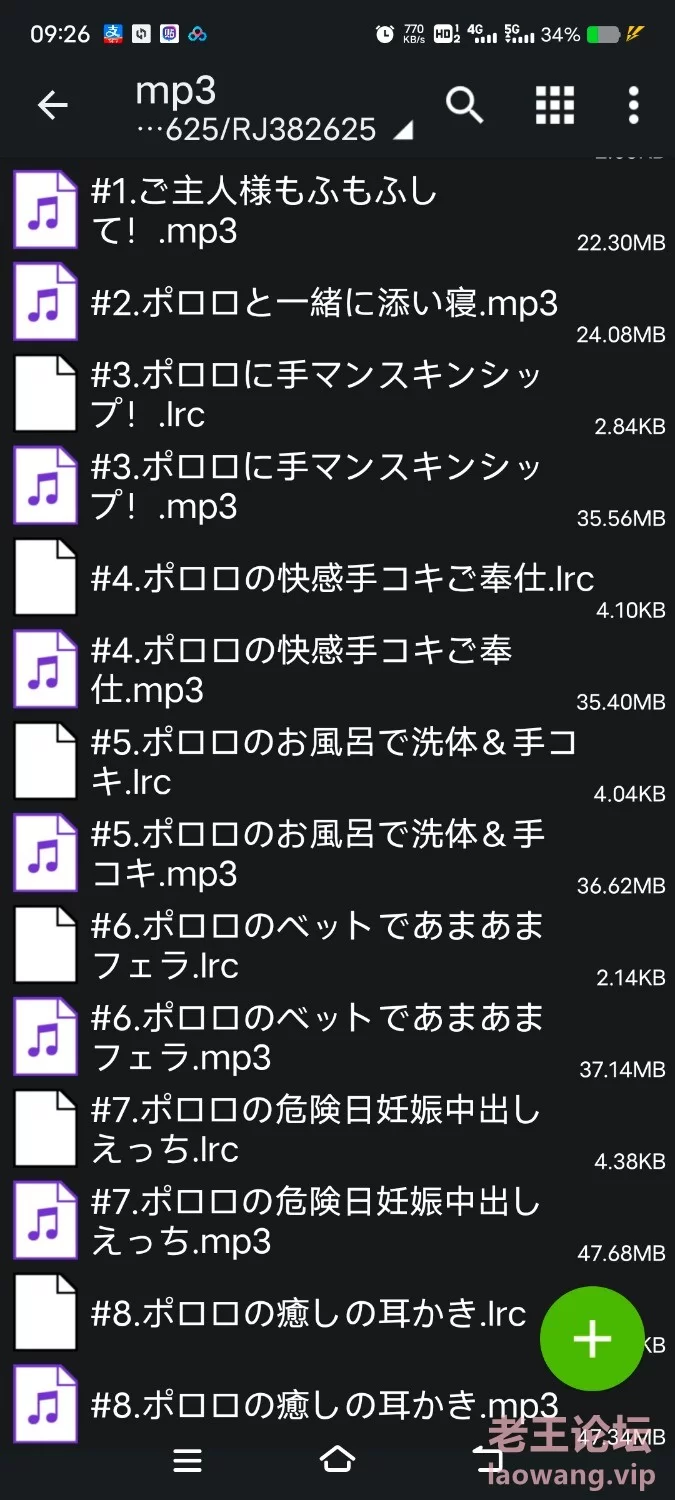The image size is (675, 1500).
Task: Open the #7 .lrc lyrics file
Action: coord(337,1130)
